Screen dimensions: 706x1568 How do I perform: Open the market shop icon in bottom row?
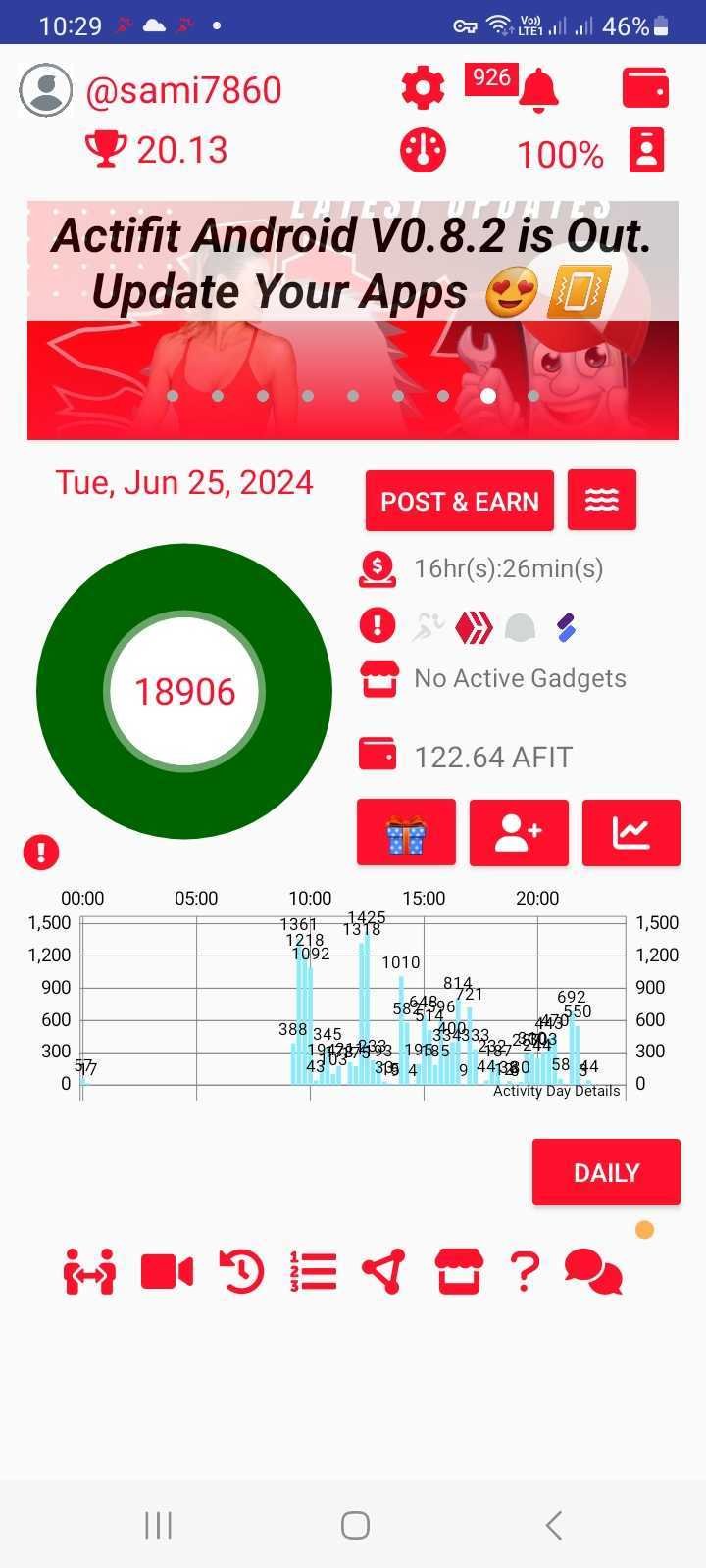click(x=459, y=1272)
